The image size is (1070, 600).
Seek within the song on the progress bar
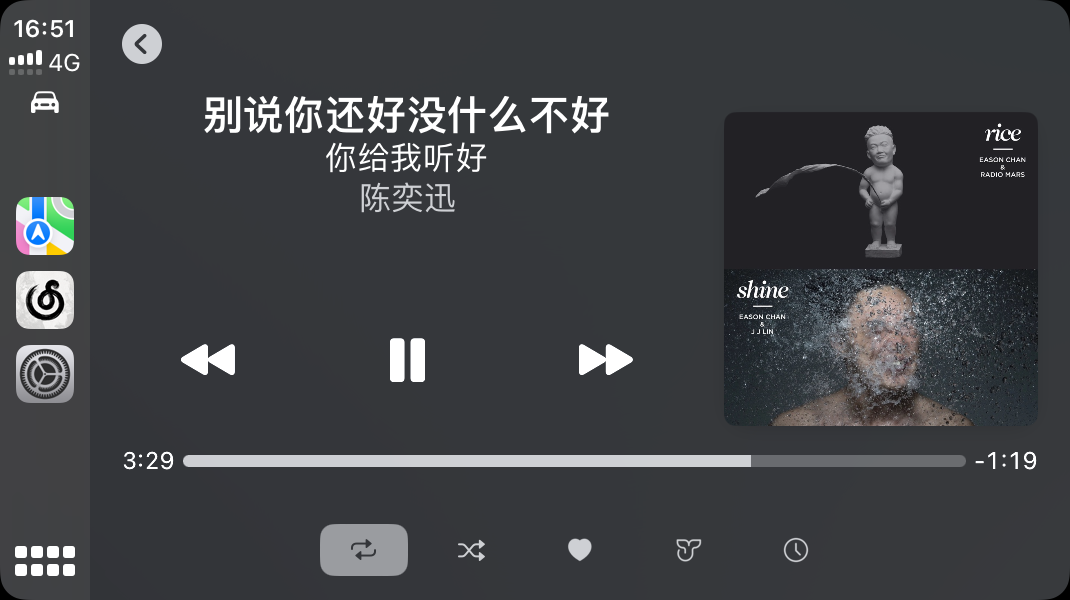574,461
